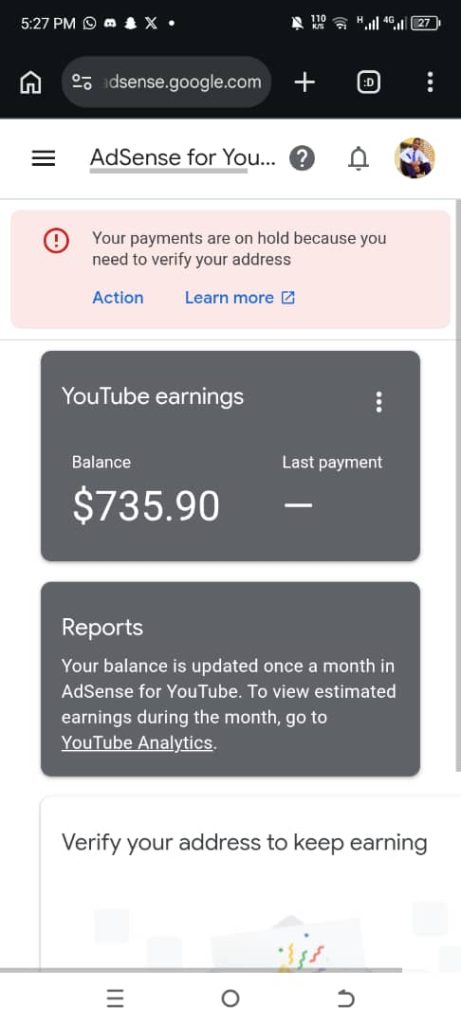Open the help question mark icon
Image resolution: width=461 pixels, height=1024 pixels.
pos(302,158)
